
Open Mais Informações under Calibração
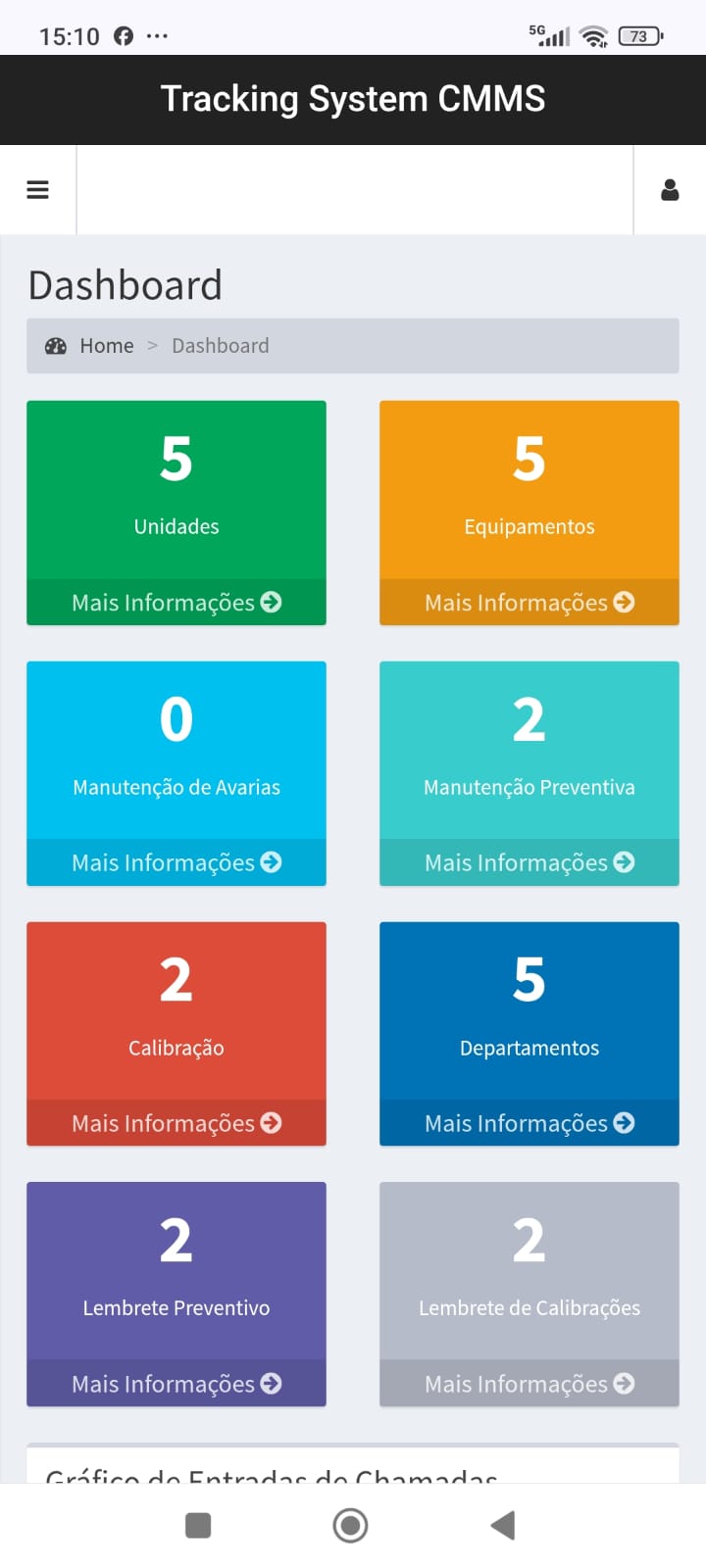click(x=176, y=1123)
